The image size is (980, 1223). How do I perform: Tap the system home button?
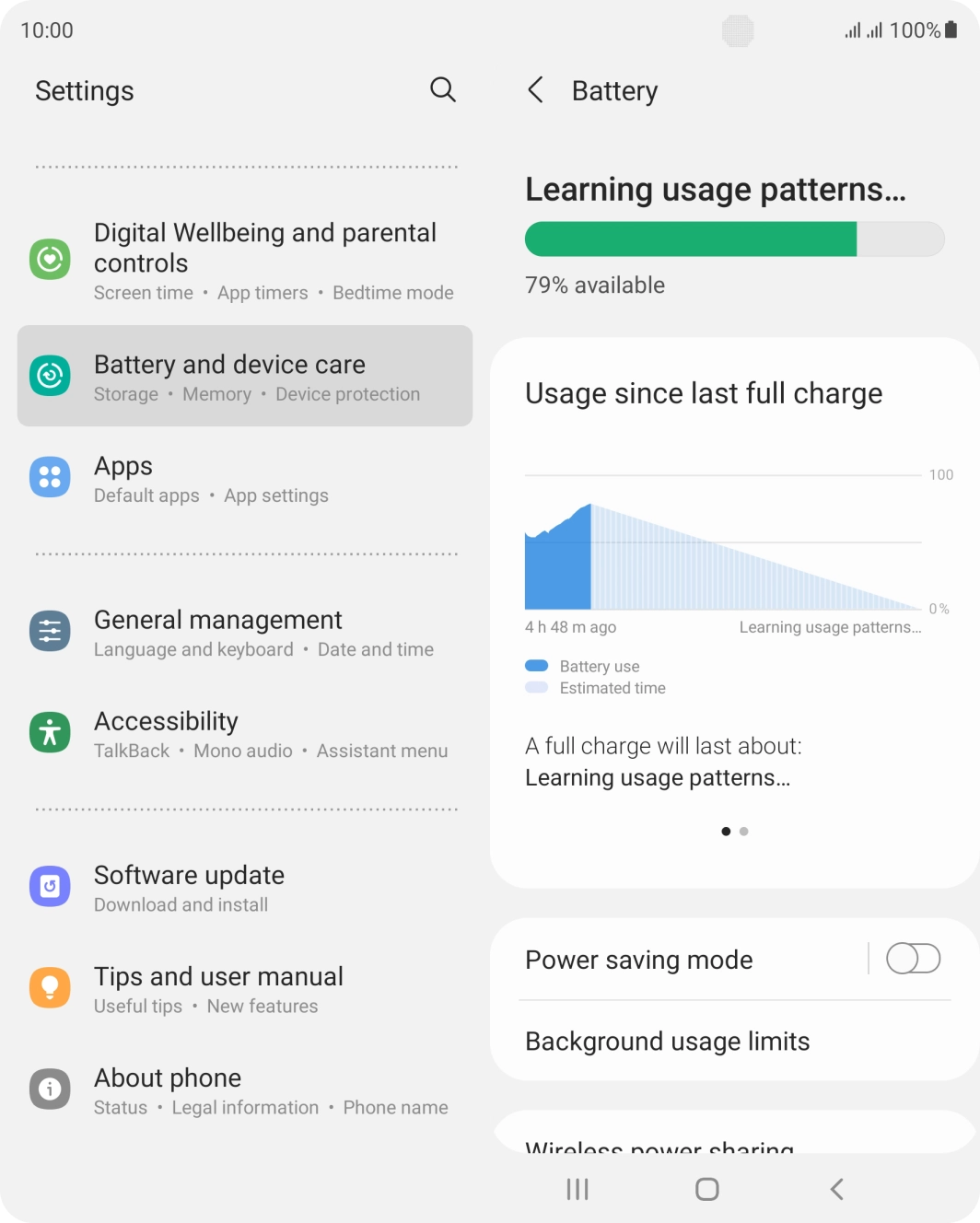706,1189
